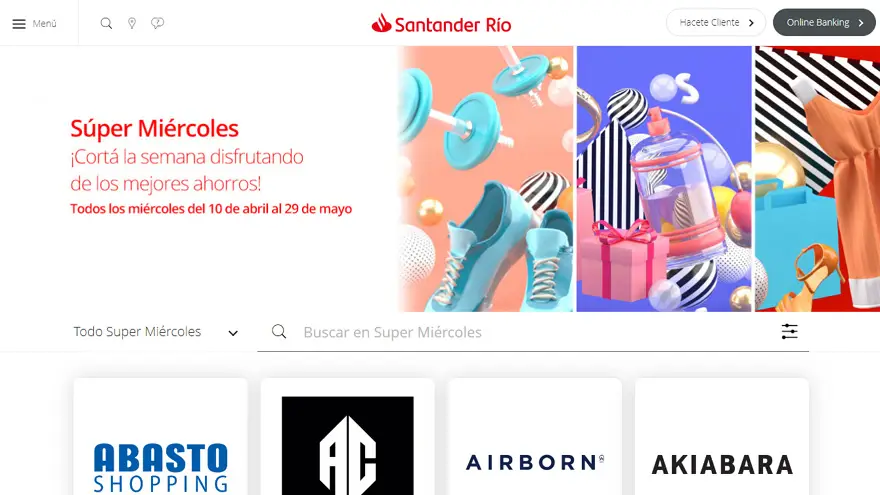Open the Akiabara card

pyautogui.click(x=722, y=440)
